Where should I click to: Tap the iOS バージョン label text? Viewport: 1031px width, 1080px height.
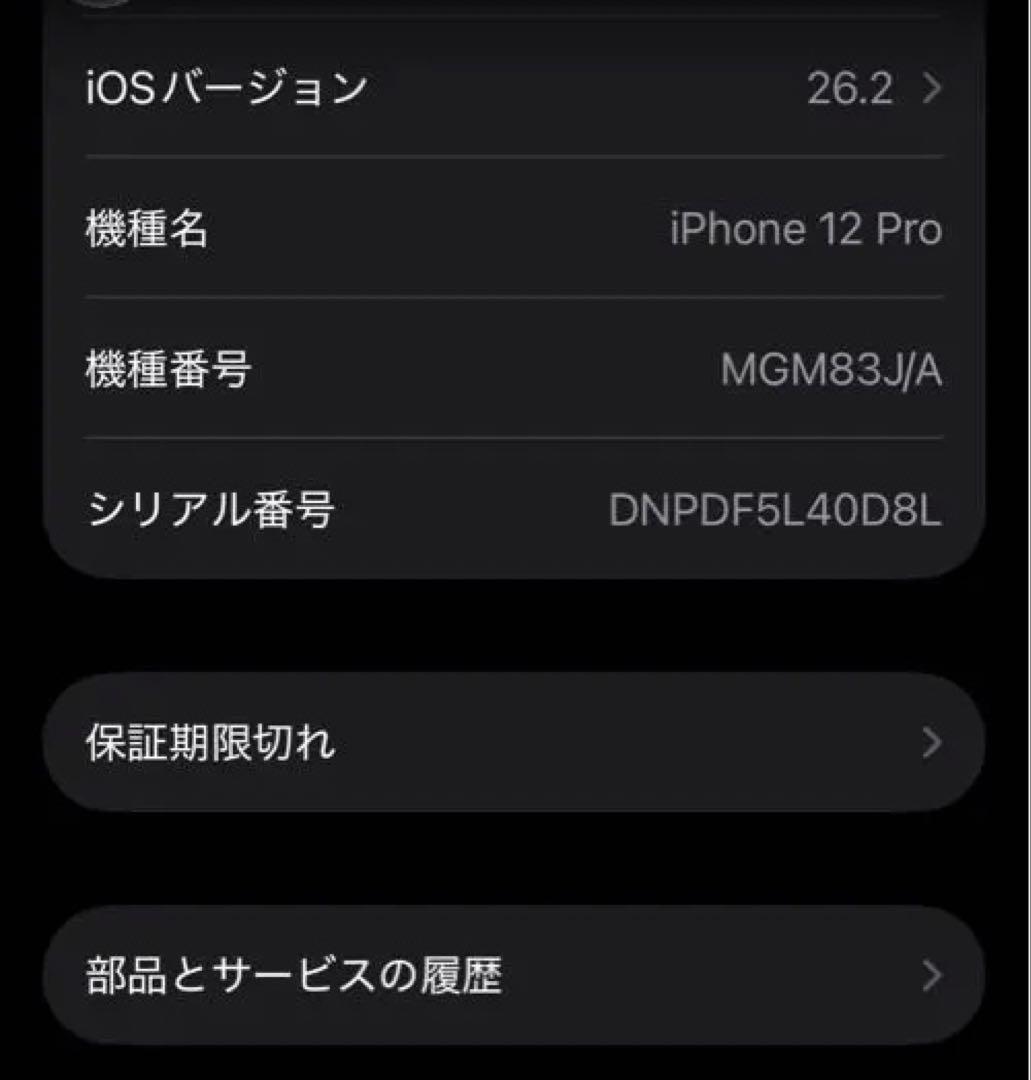223,88
